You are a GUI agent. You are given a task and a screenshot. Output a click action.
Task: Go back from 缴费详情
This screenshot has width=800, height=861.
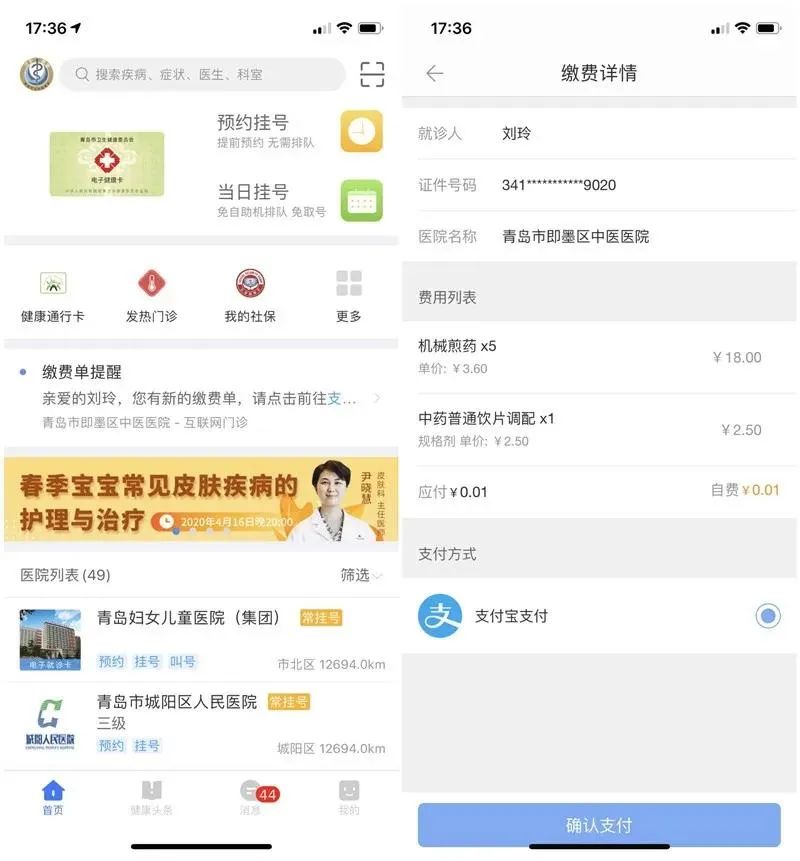point(434,73)
